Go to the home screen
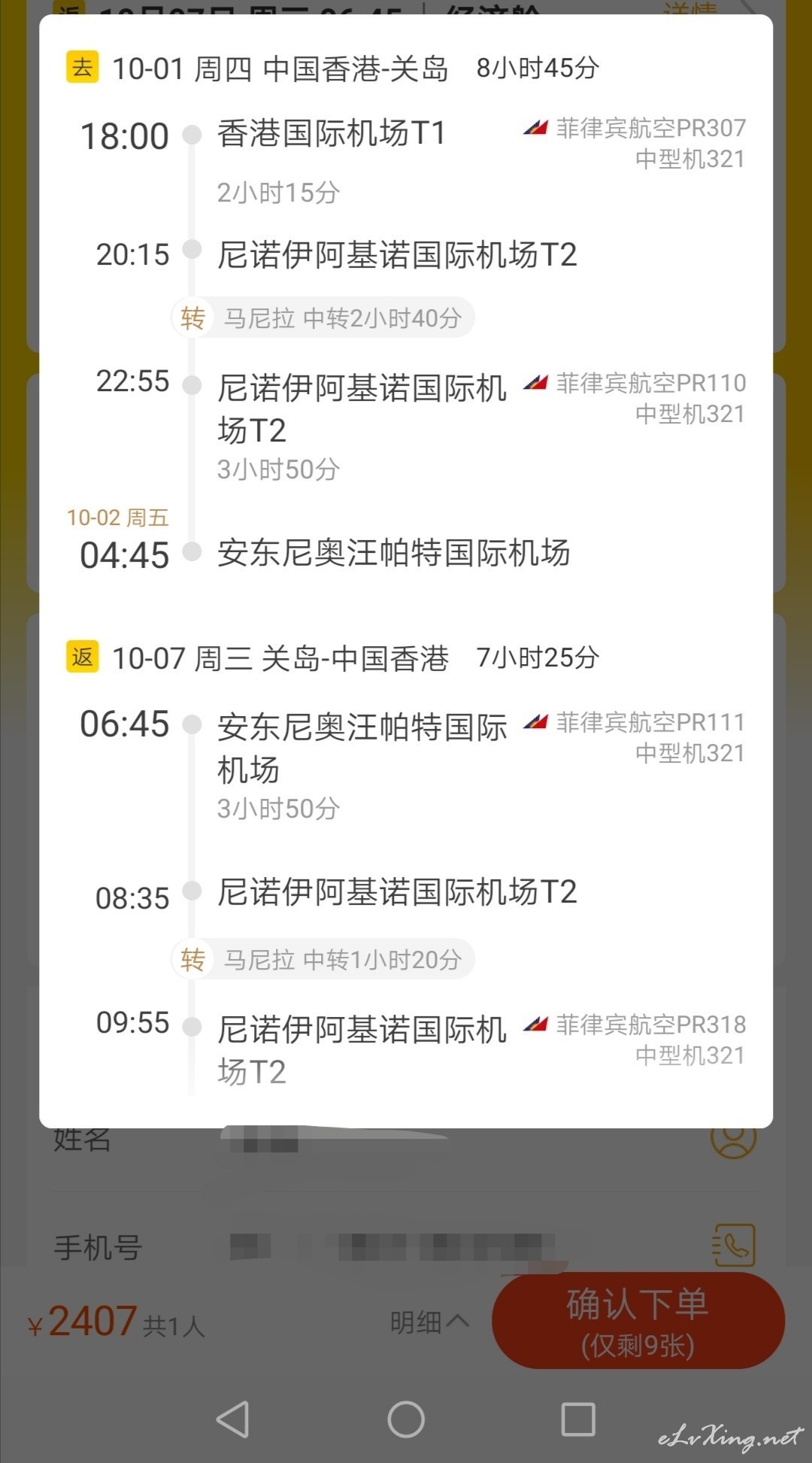This screenshot has height=1463, width=812. click(x=406, y=1419)
